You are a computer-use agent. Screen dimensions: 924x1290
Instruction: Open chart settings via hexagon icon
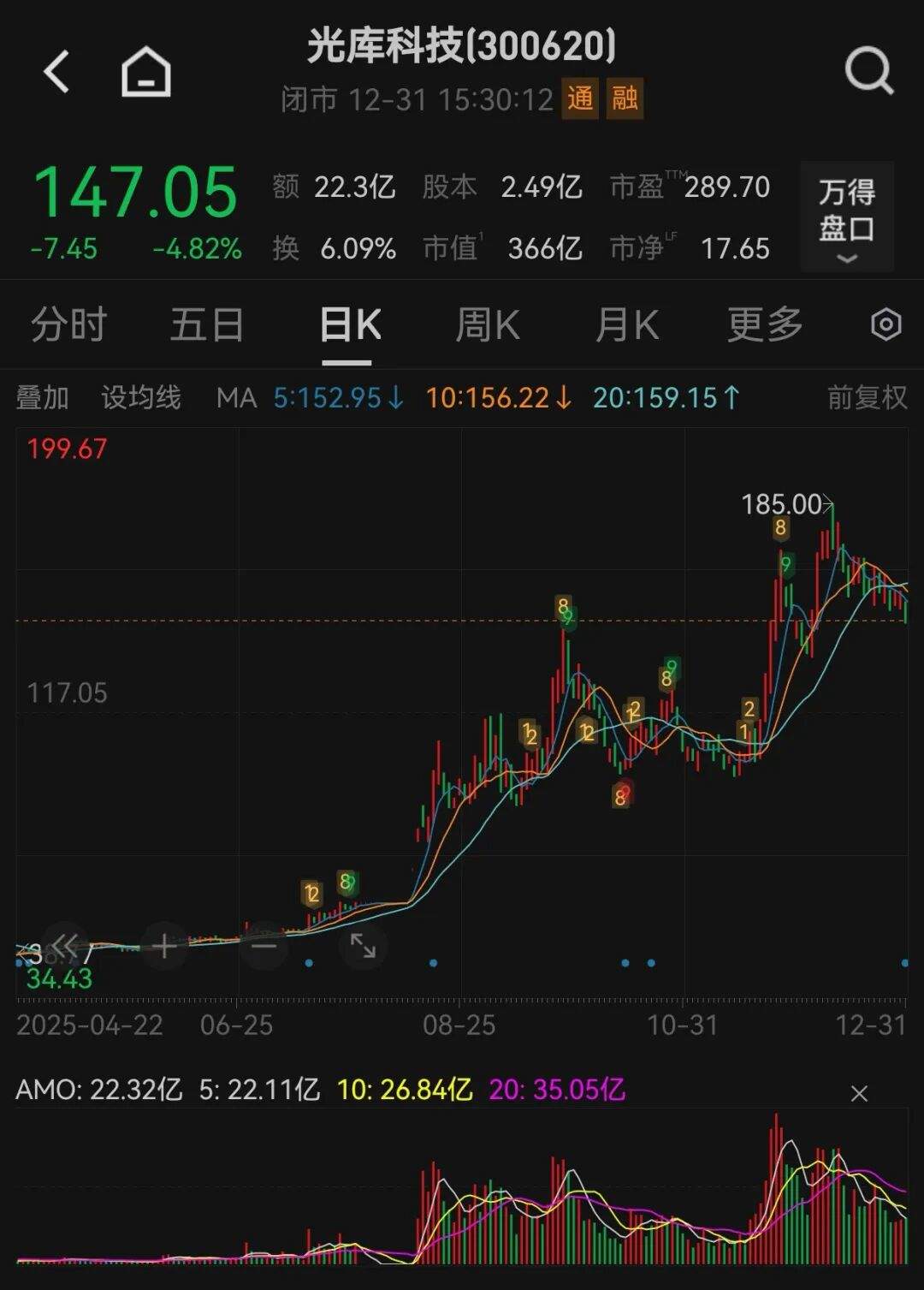click(886, 325)
